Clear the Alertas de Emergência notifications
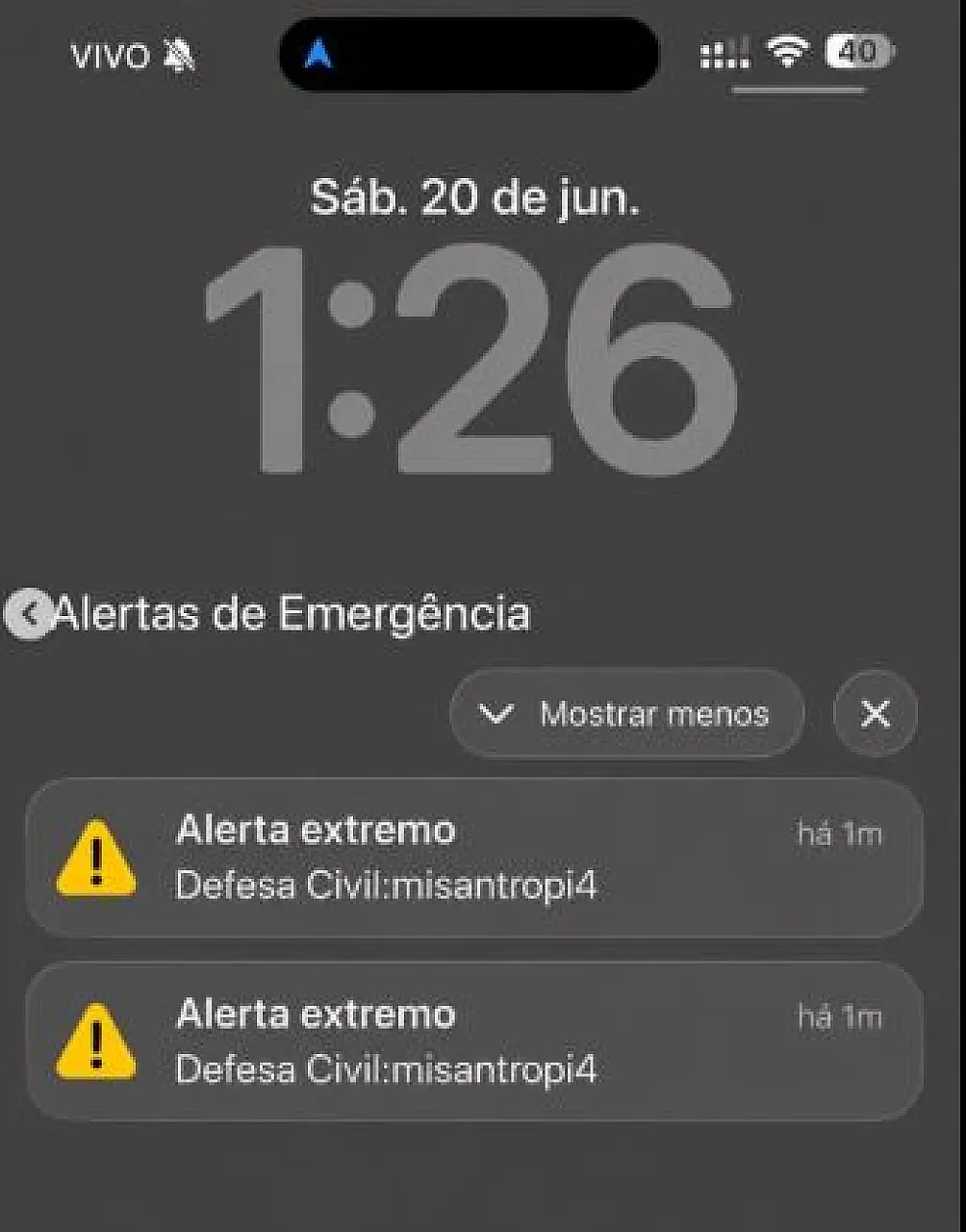Image resolution: width=966 pixels, height=1232 pixels. click(x=876, y=714)
